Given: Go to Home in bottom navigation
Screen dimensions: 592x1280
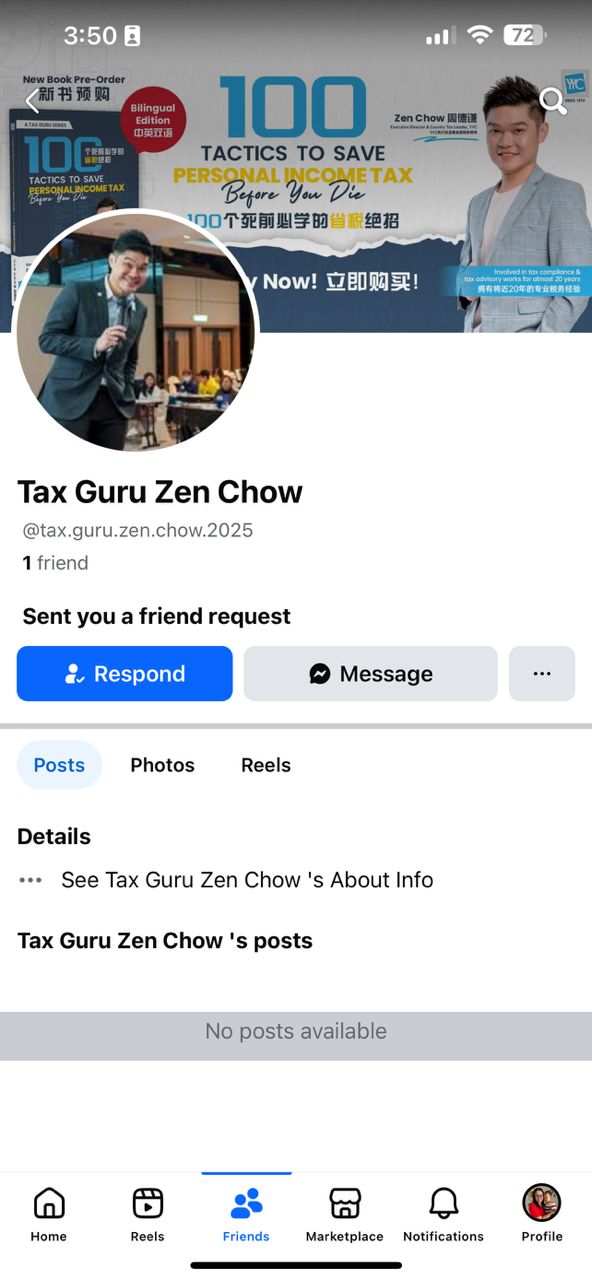Looking at the screenshot, I should (48, 1214).
